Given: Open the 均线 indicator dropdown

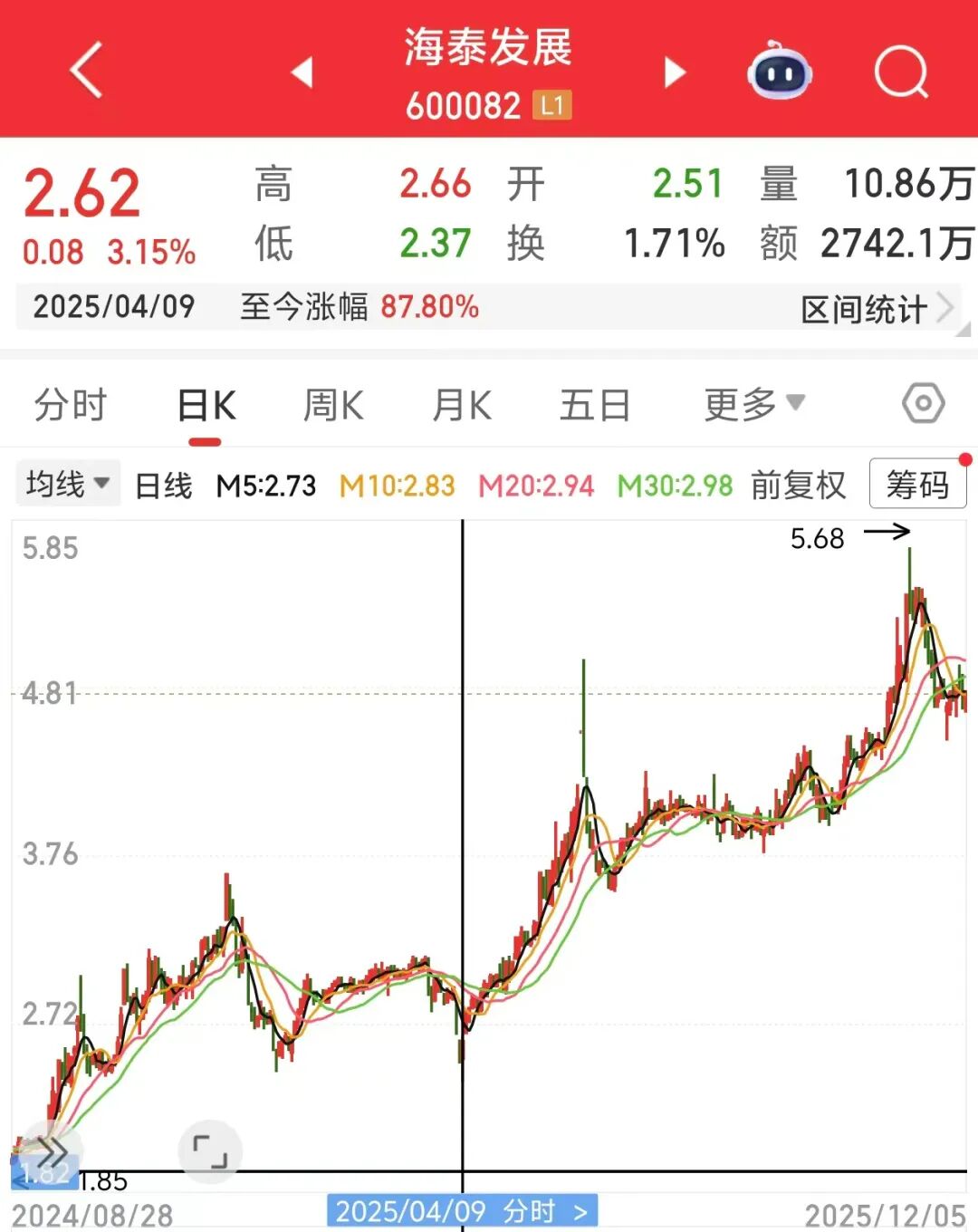Looking at the screenshot, I should tap(68, 484).
